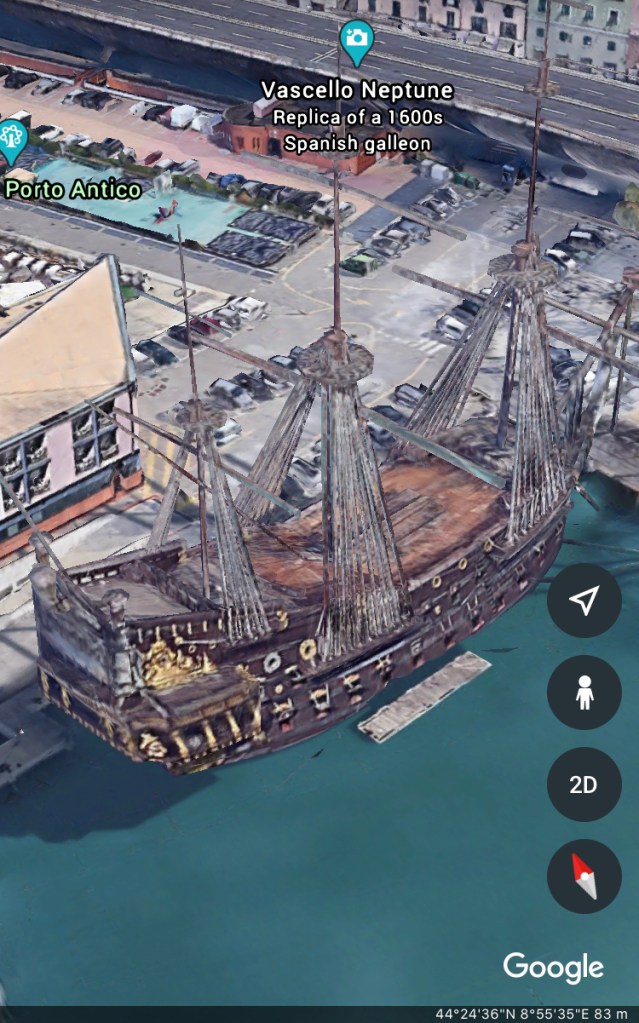The width and height of the screenshot is (639, 1023).
Task: Switch the map to 2D view
Action: [584, 784]
